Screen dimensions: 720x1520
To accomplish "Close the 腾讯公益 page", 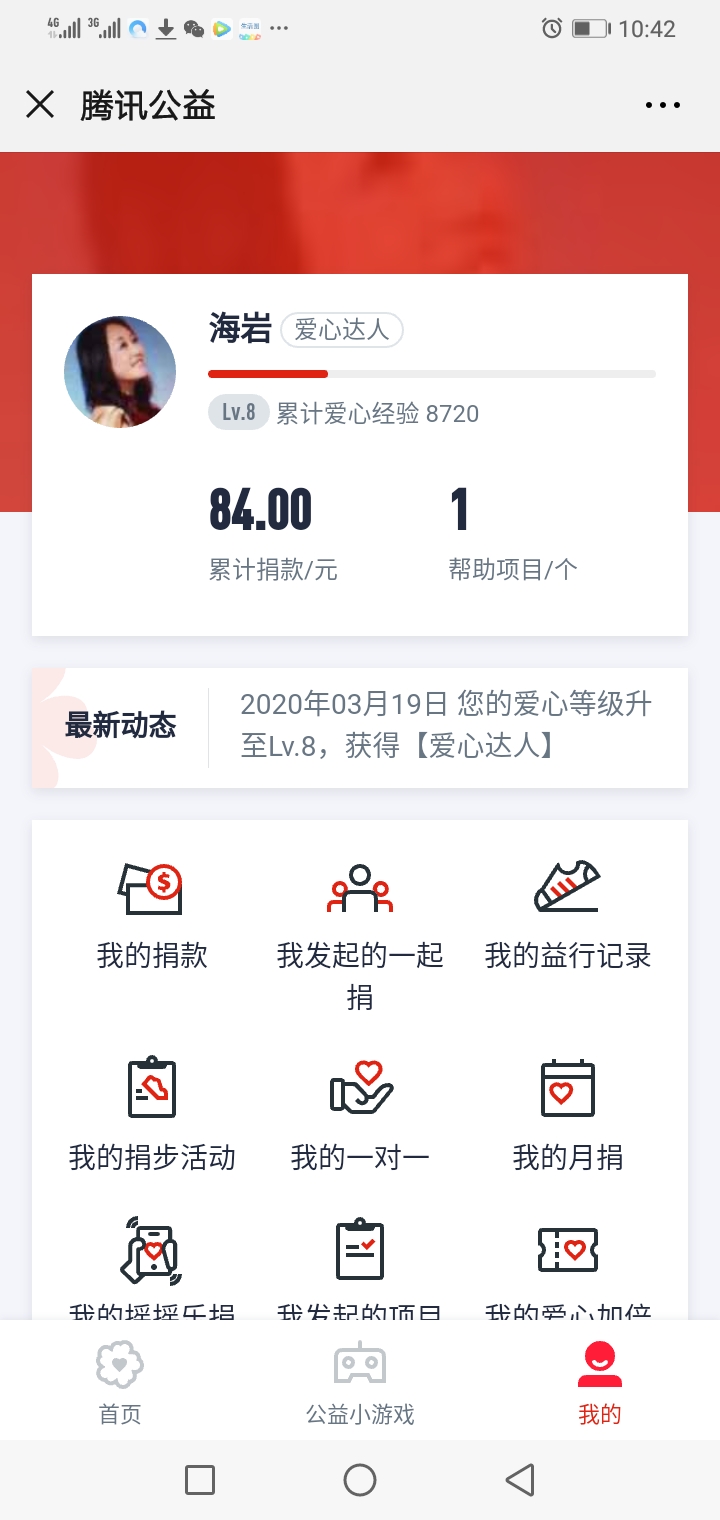I will coord(40,105).
